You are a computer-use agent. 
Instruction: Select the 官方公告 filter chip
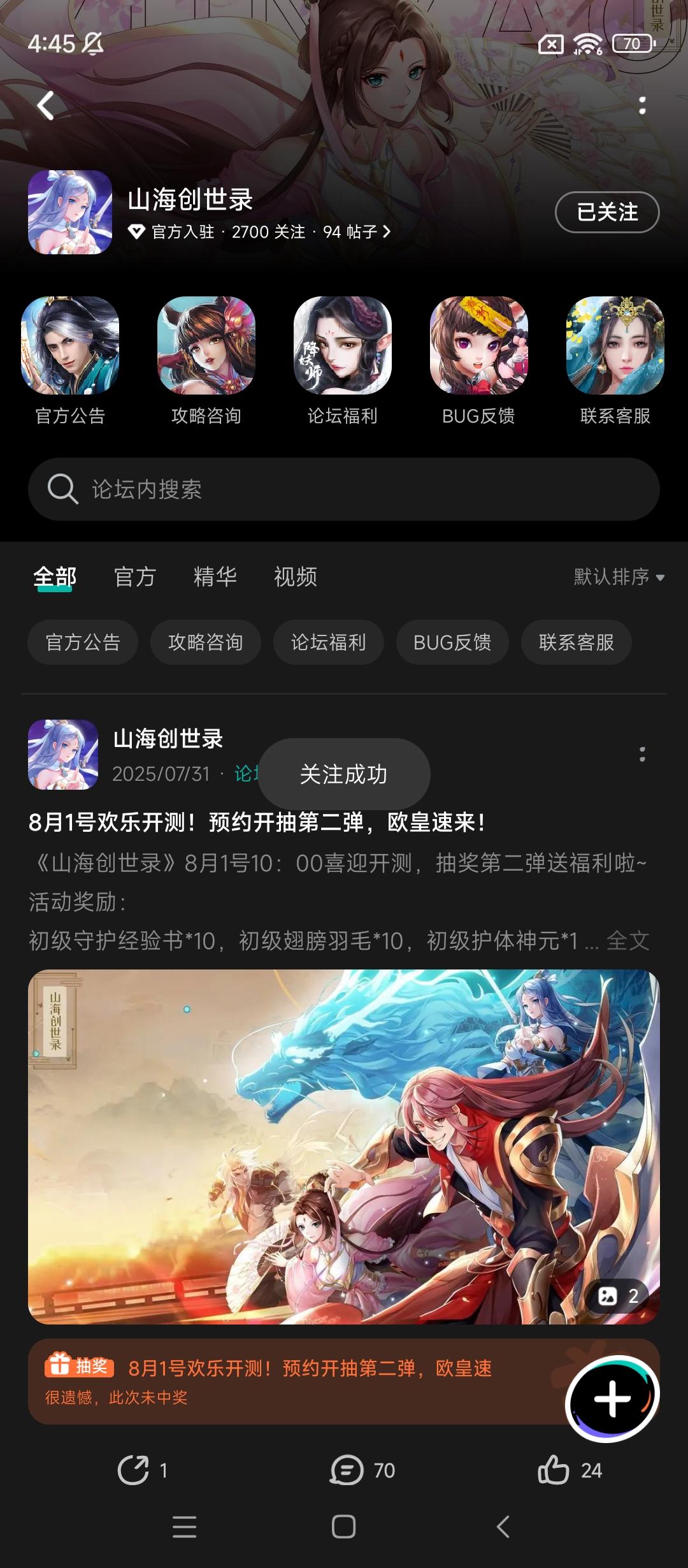point(82,642)
